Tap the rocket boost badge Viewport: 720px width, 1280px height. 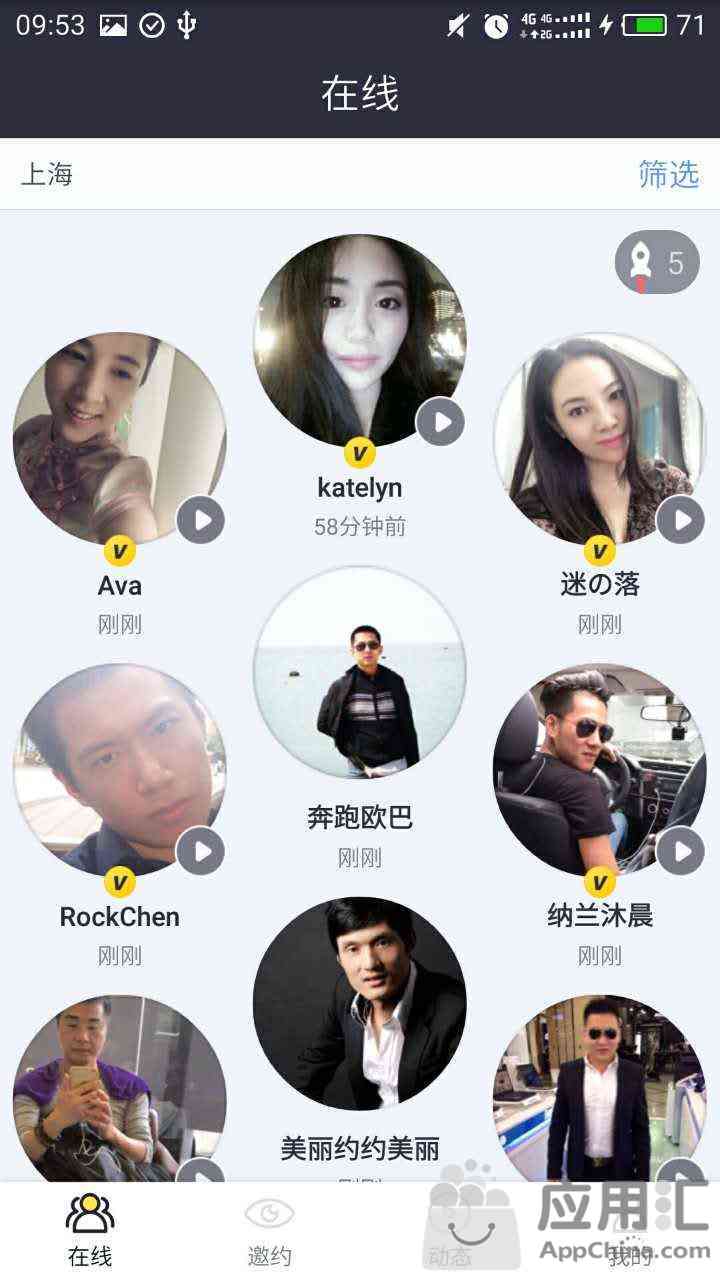click(x=657, y=263)
